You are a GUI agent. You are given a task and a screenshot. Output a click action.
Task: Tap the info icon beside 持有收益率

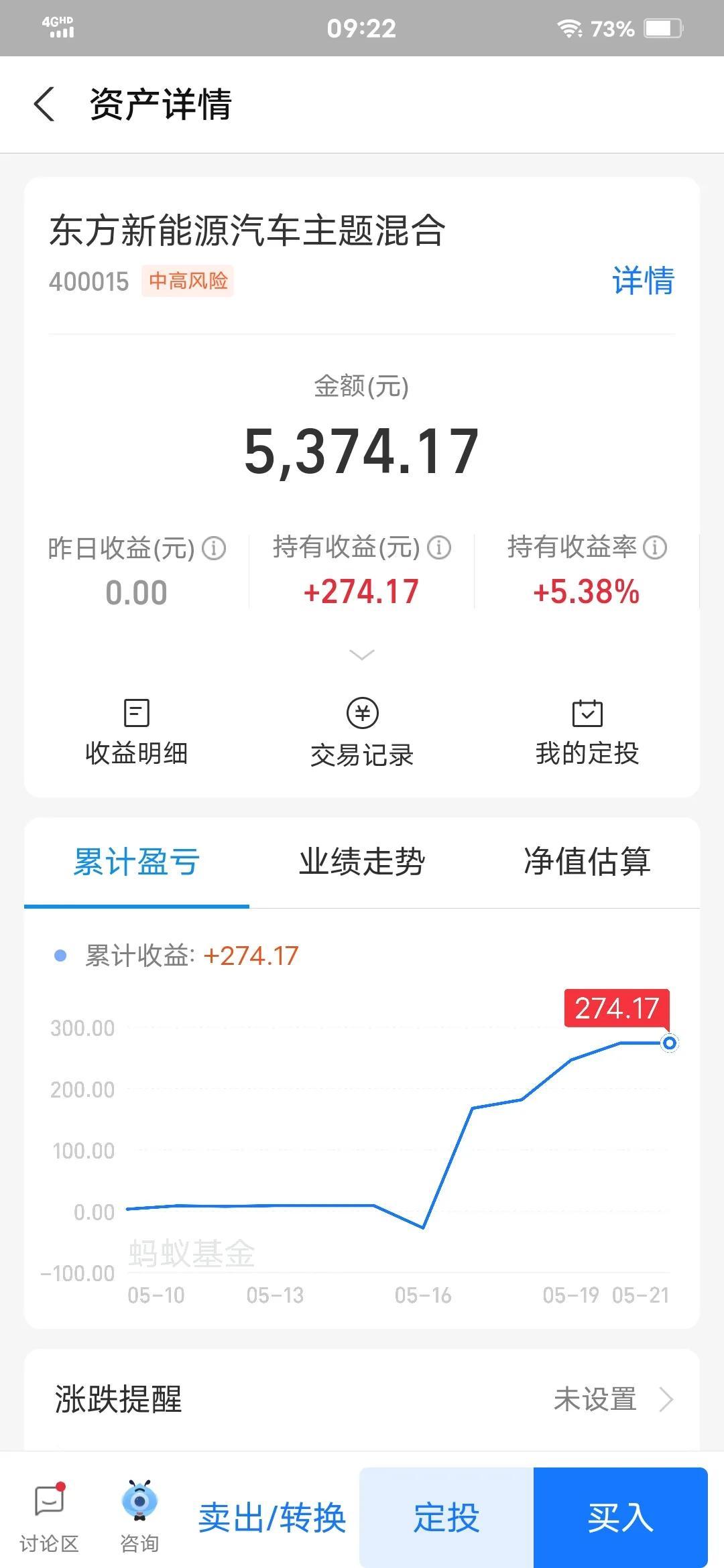[655, 547]
